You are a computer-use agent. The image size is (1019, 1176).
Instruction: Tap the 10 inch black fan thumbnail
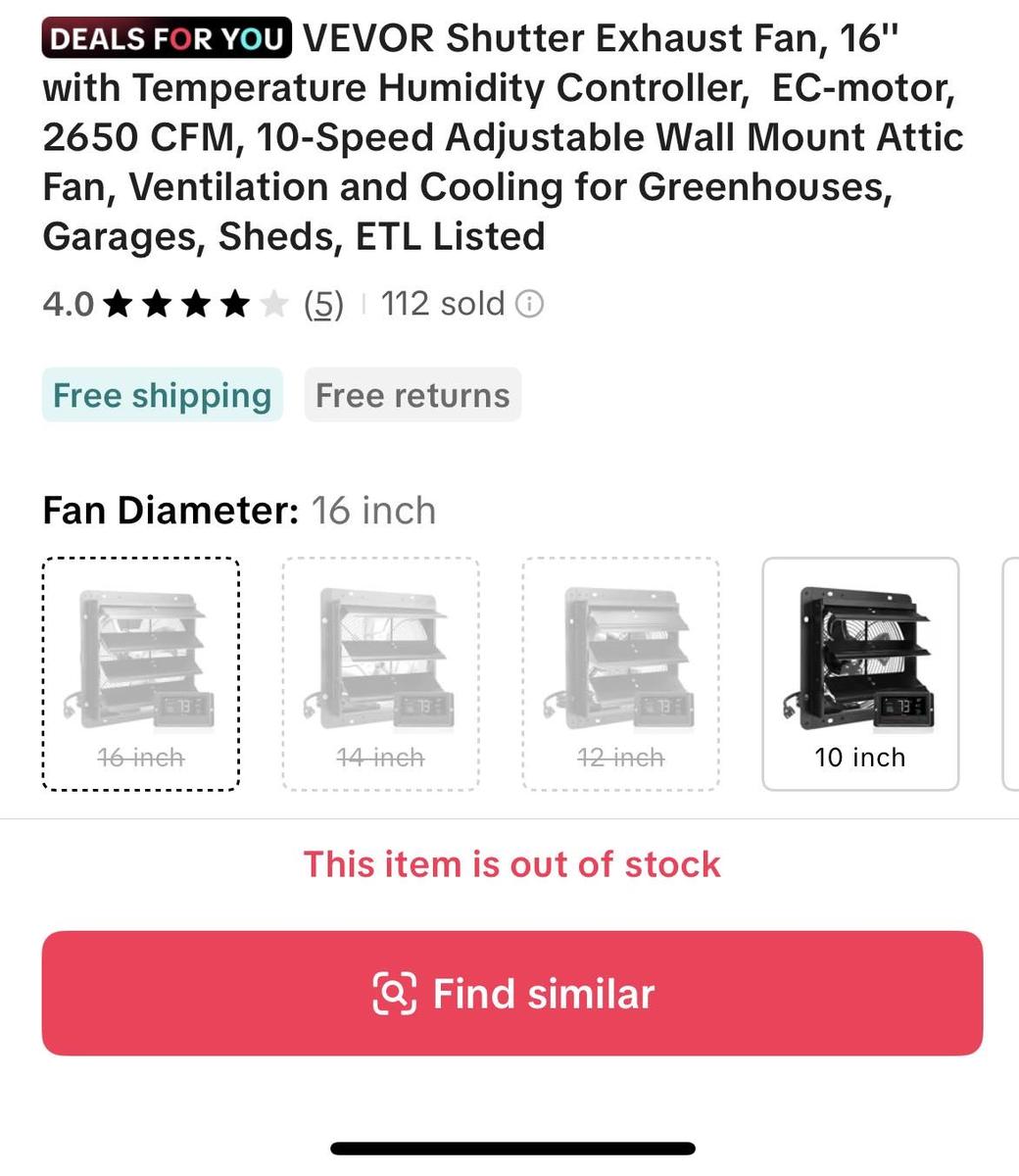pyautogui.click(x=859, y=657)
